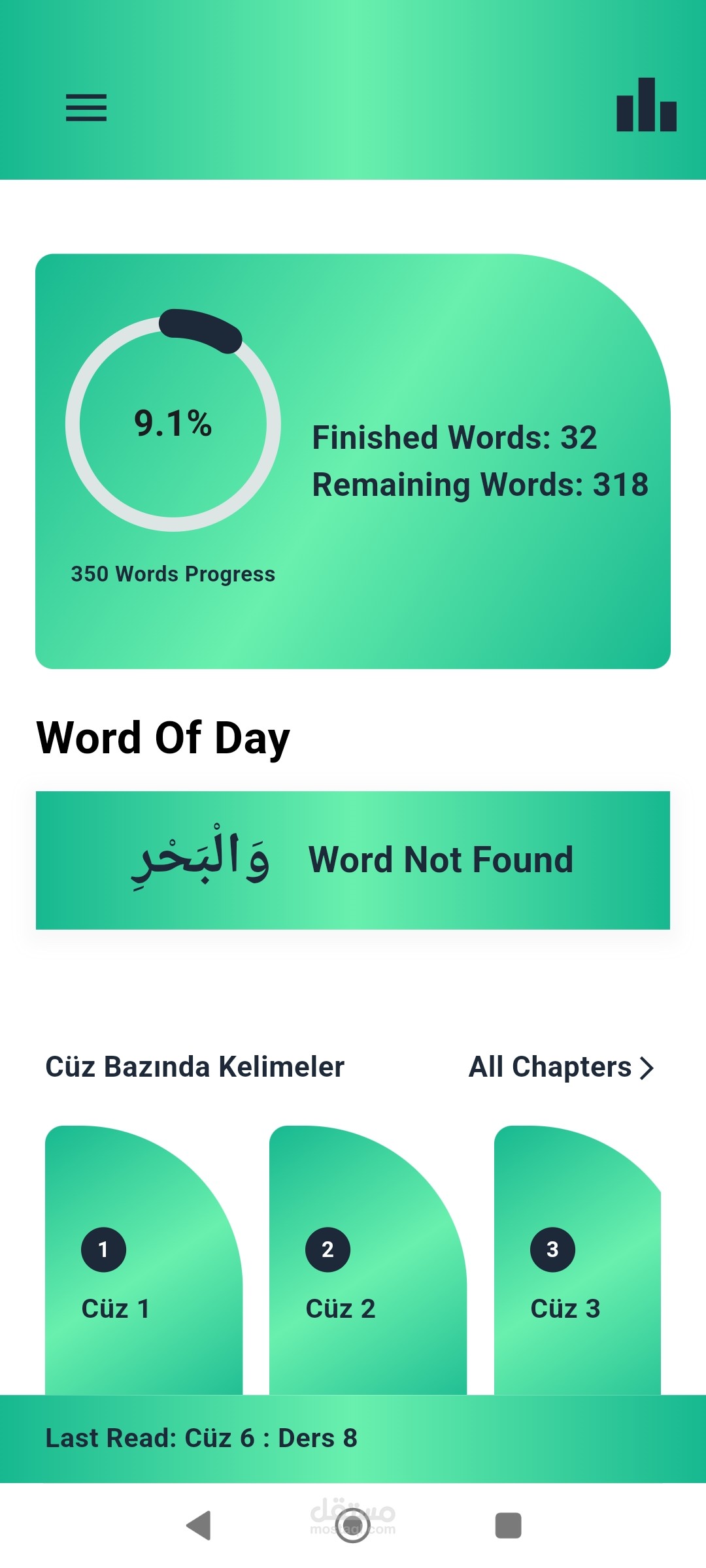The height and width of the screenshot is (1568, 706).
Task: Open the Word Of Day card
Action: pos(353,860)
